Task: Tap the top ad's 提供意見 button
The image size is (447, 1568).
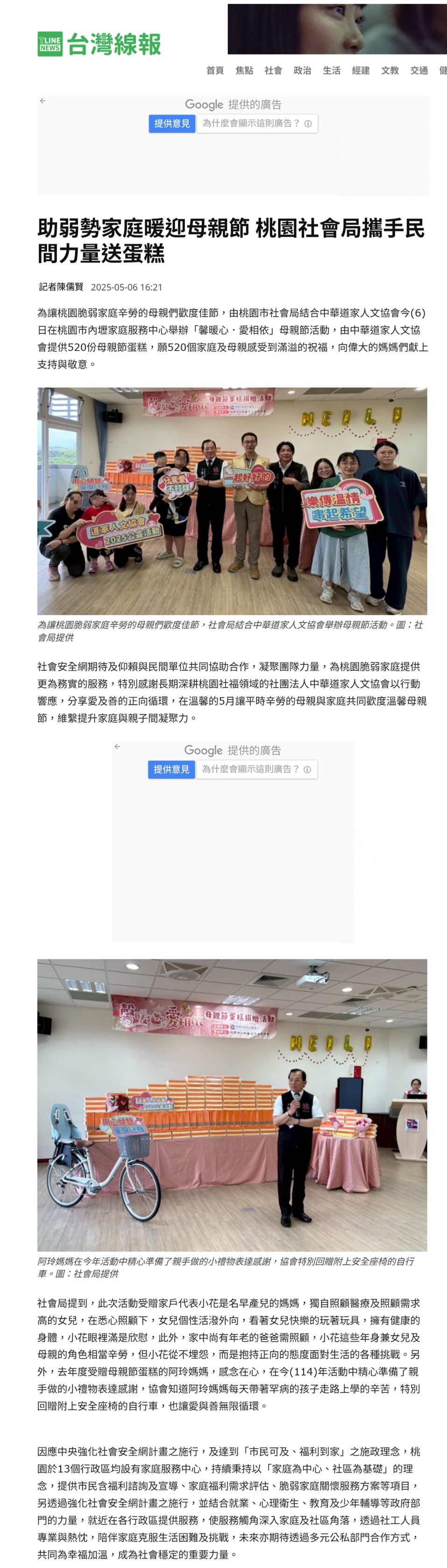Action: pyautogui.click(x=172, y=124)
